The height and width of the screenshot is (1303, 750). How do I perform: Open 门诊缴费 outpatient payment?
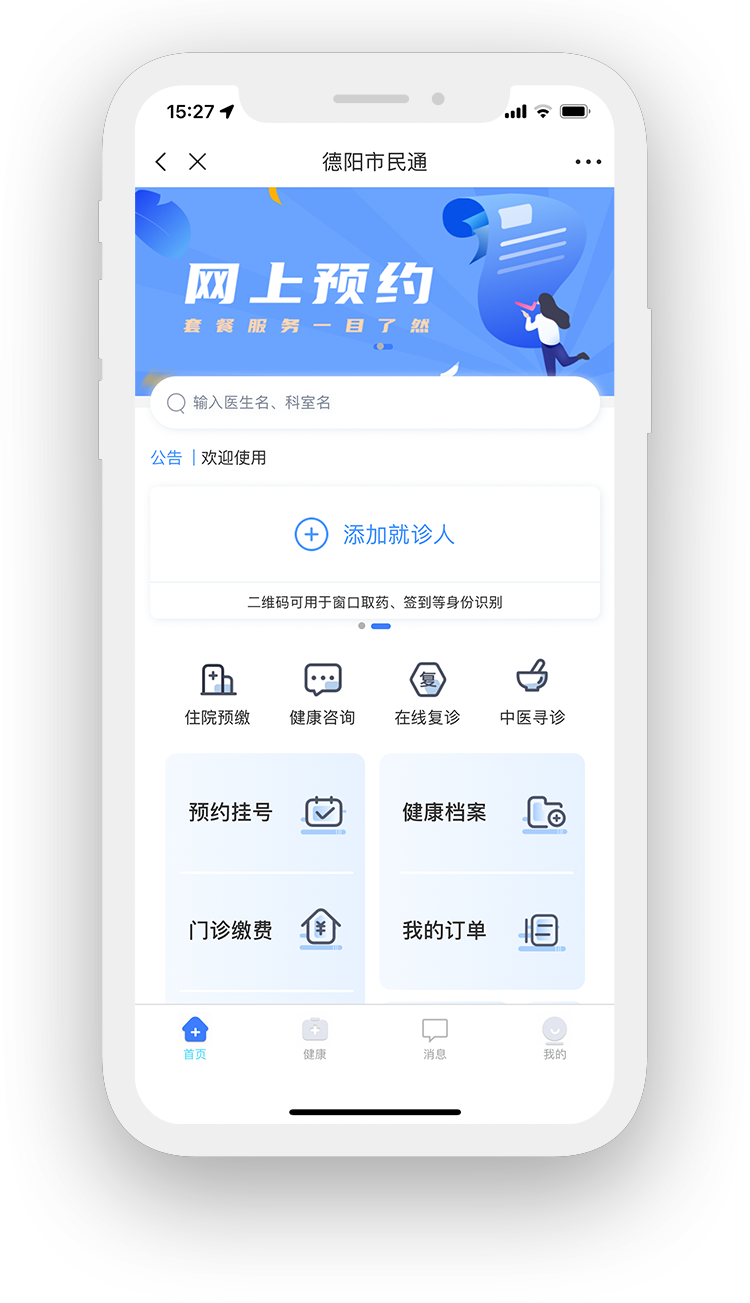265,930
